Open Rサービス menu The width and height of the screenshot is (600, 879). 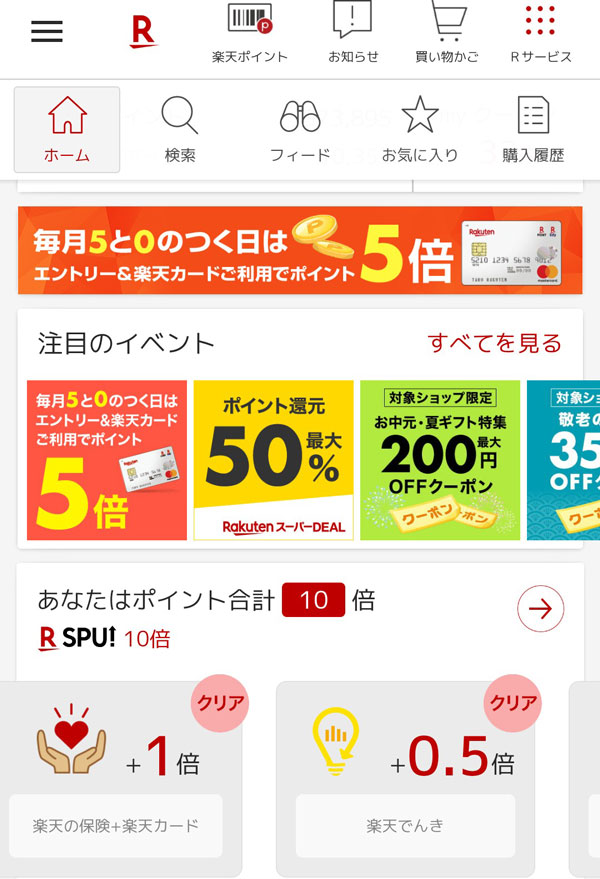(x=540, y=34)
